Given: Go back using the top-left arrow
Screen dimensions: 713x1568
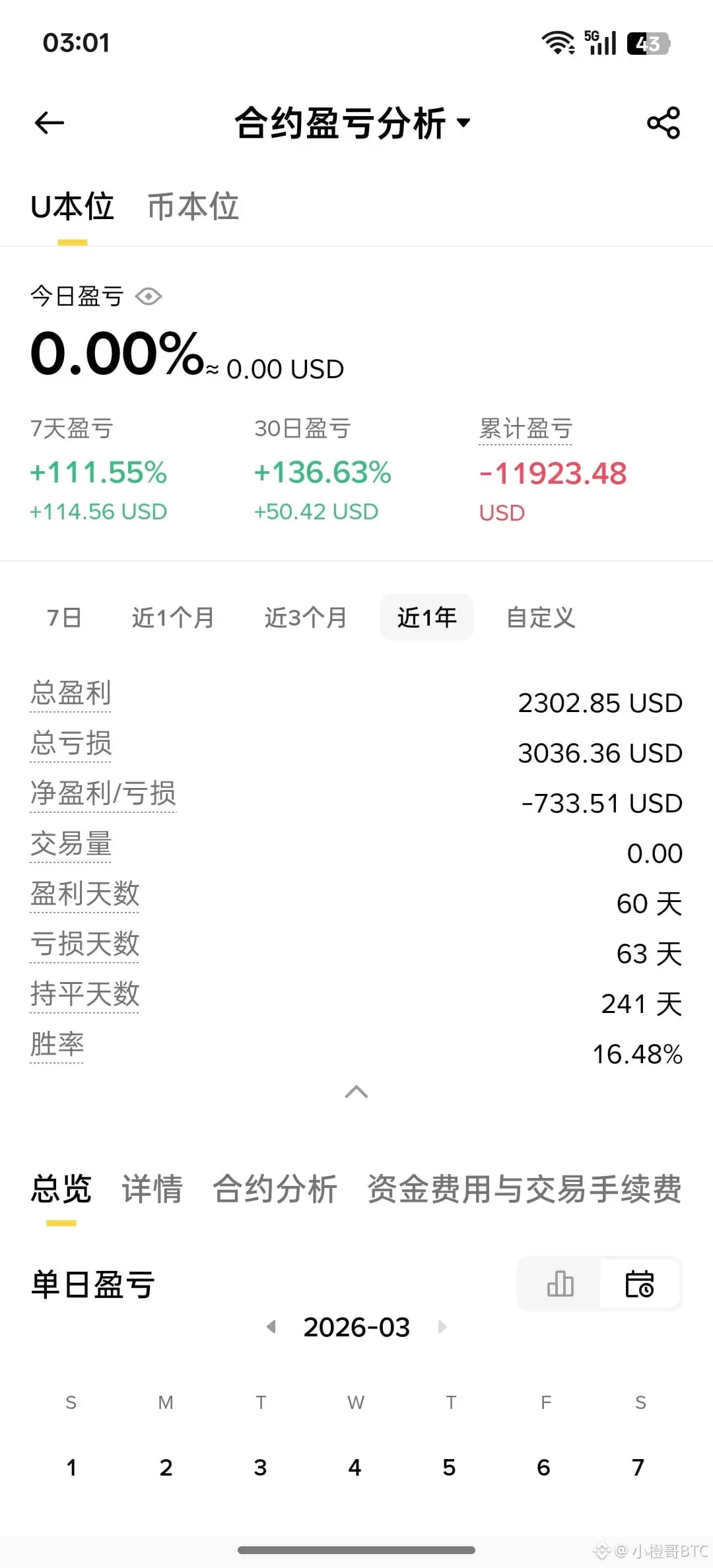Looking at the screenshot, I should (x=50, y=123).
